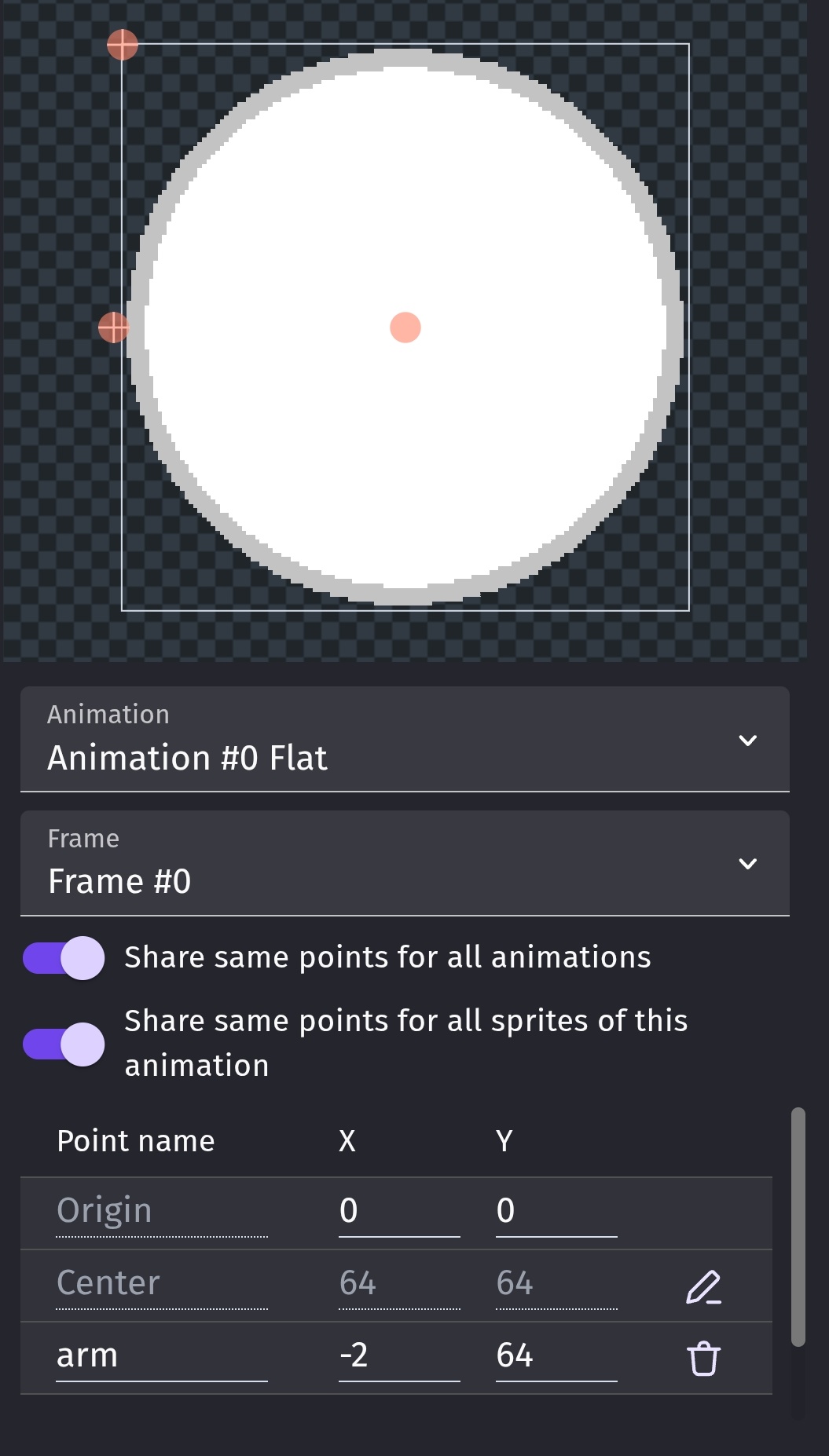The image size is (829, 1456).
Task: Select the arm point marker on the sprite's left edge
Action: tap(114, 327)
